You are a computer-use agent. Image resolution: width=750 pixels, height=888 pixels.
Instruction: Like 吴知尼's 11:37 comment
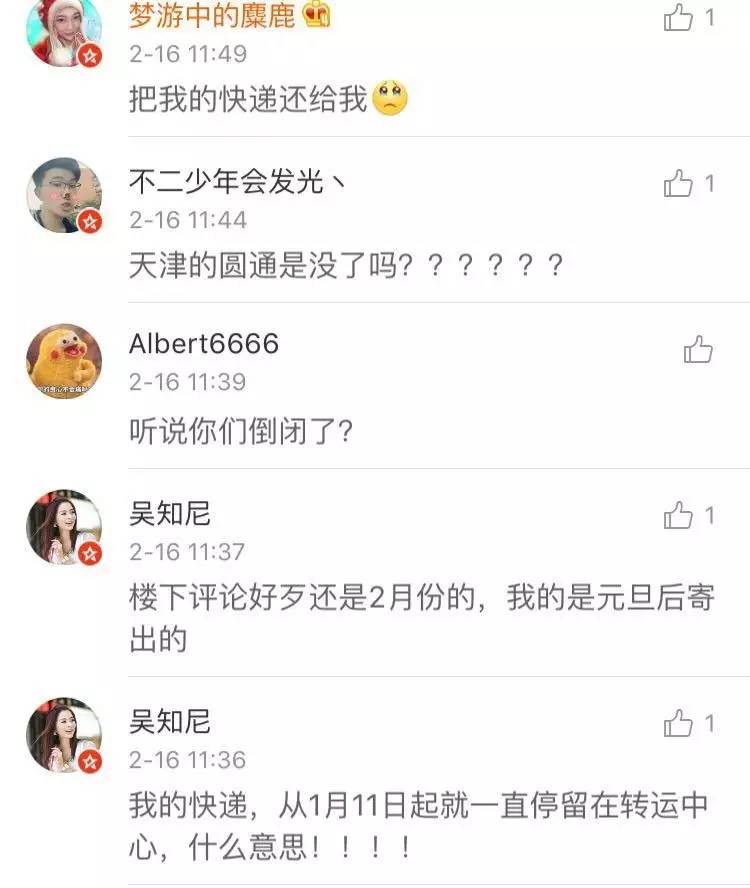click(x=680, y=513)
